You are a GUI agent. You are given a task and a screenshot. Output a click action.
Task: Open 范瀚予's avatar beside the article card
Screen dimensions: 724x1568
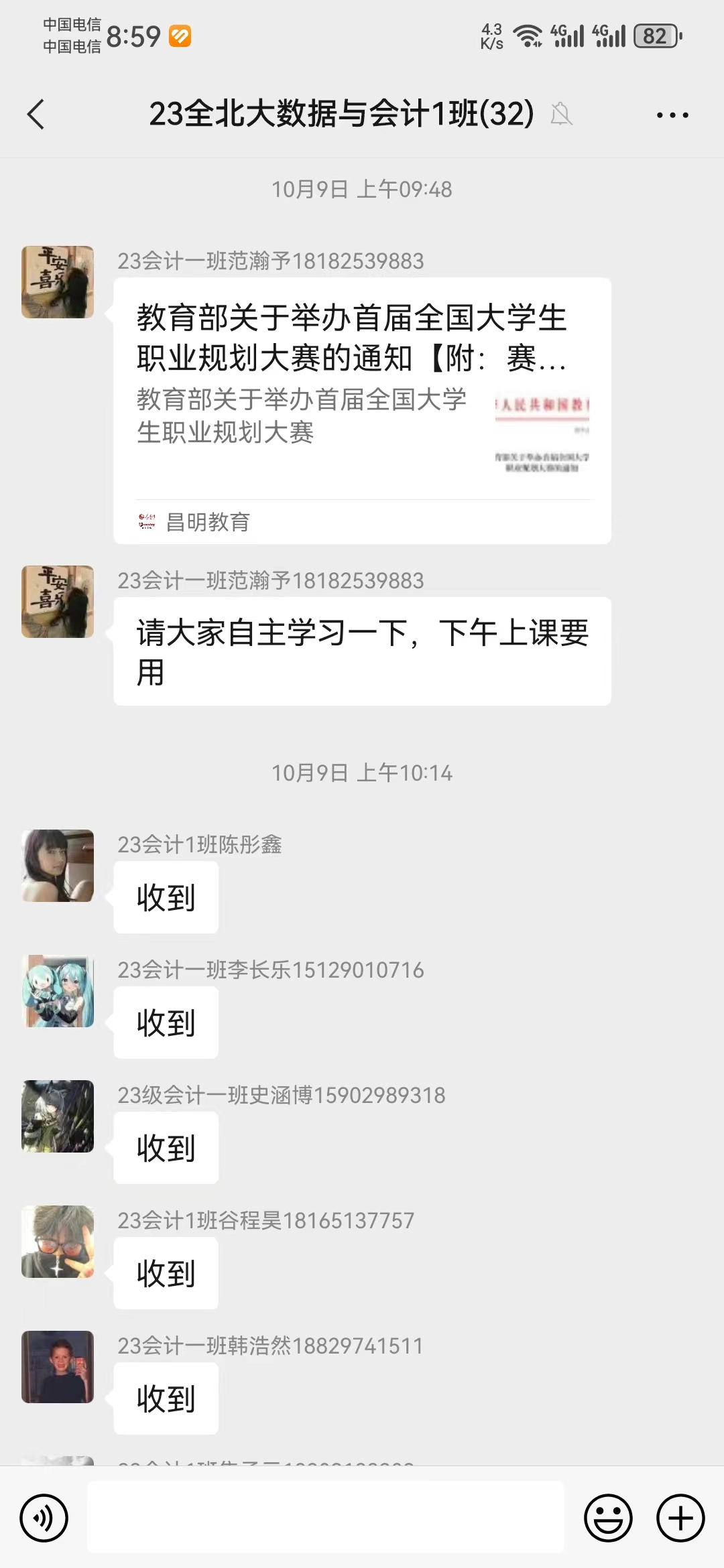[58, 282]
